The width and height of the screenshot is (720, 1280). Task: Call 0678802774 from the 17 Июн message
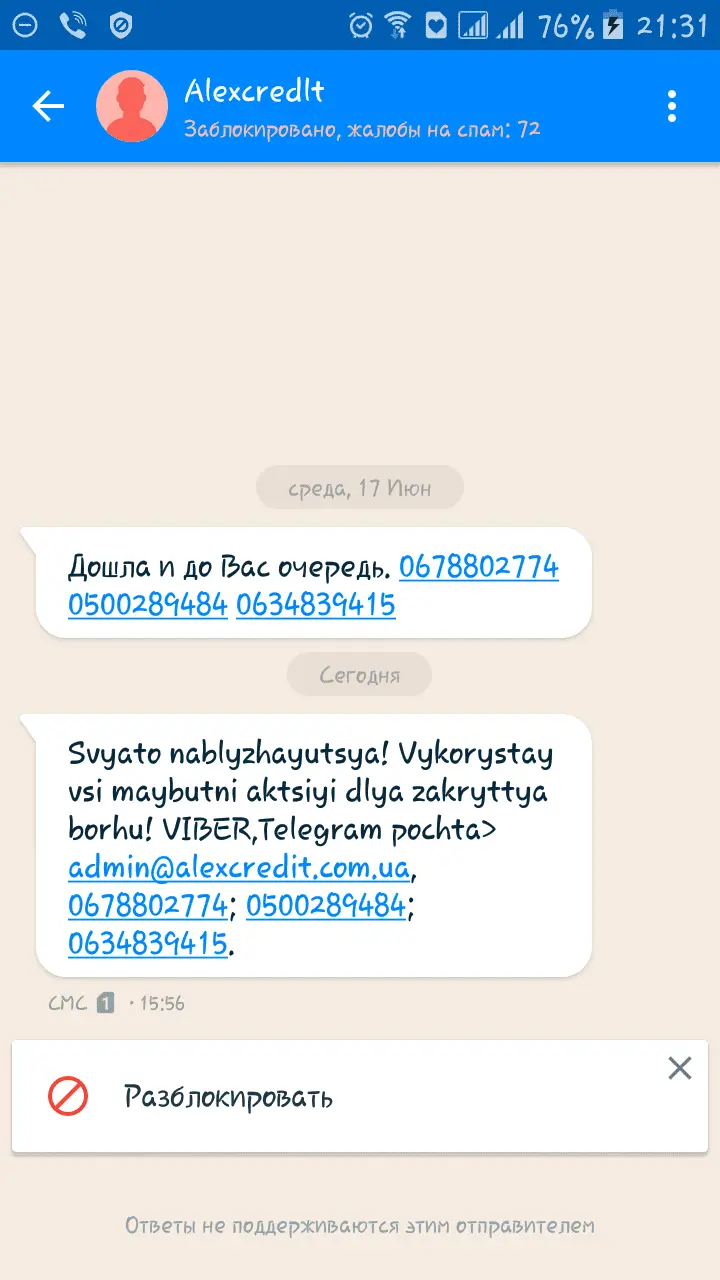(478, 568)
